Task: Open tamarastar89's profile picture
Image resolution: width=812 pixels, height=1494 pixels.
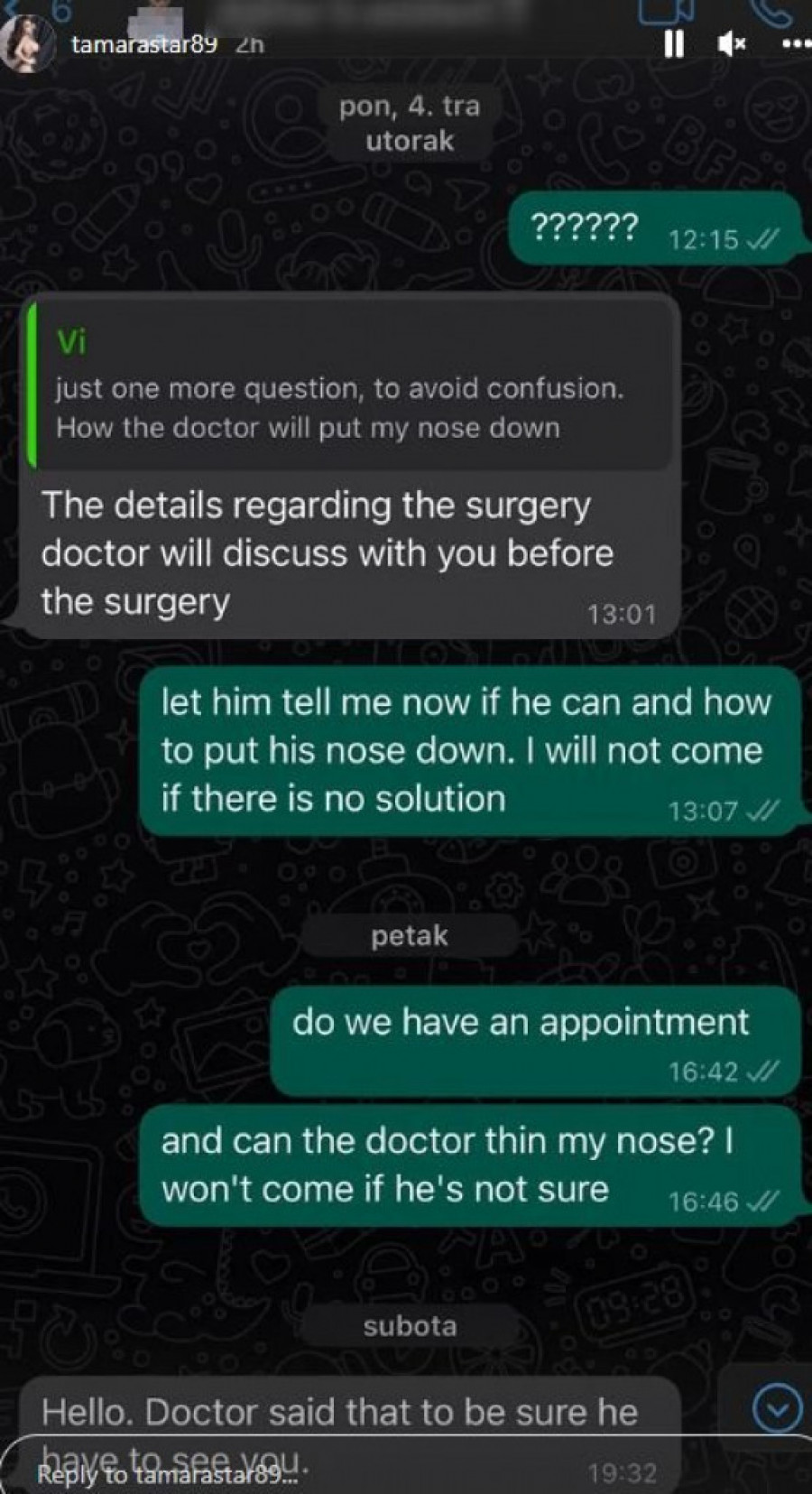Action: tap(27, 43)
